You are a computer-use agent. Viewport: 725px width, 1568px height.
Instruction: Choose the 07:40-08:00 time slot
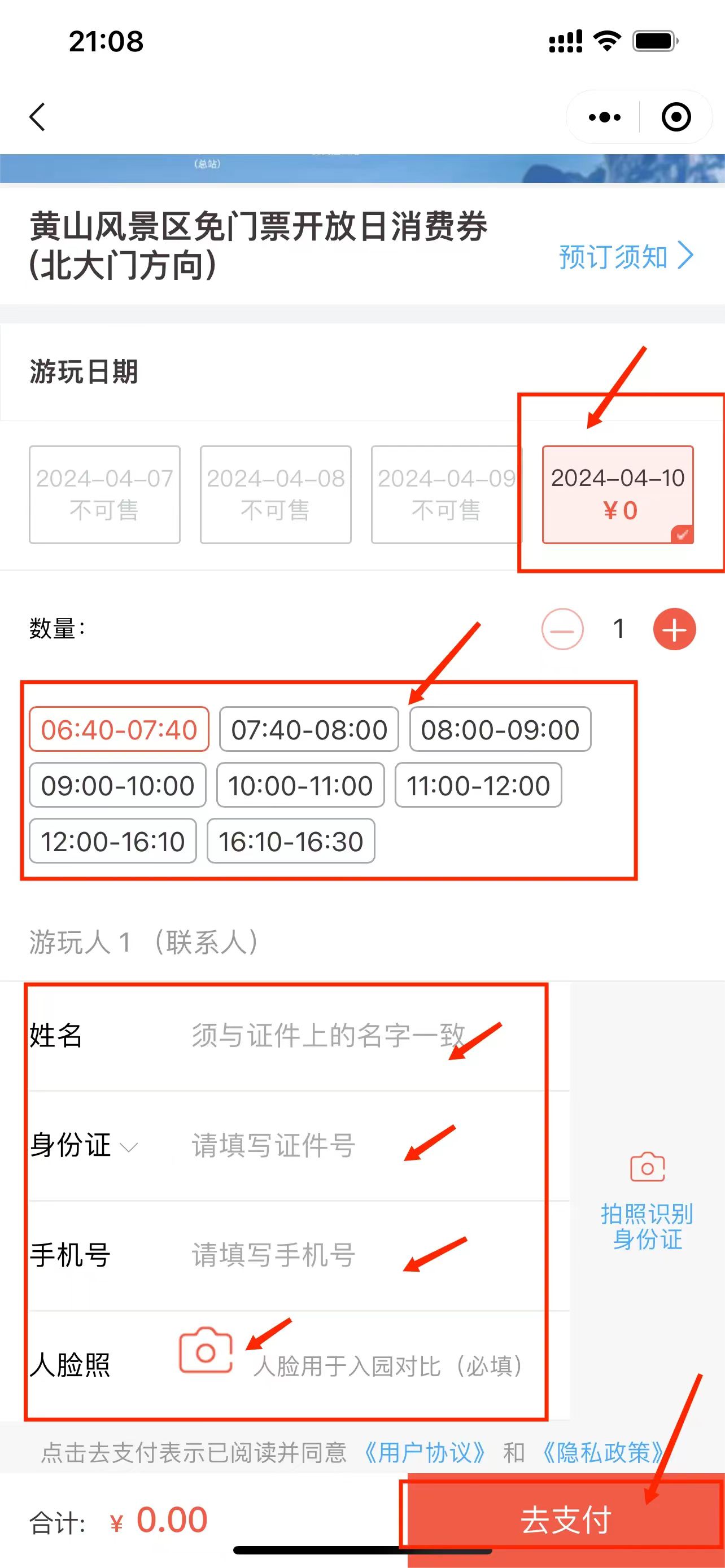[x=309, y=729]
